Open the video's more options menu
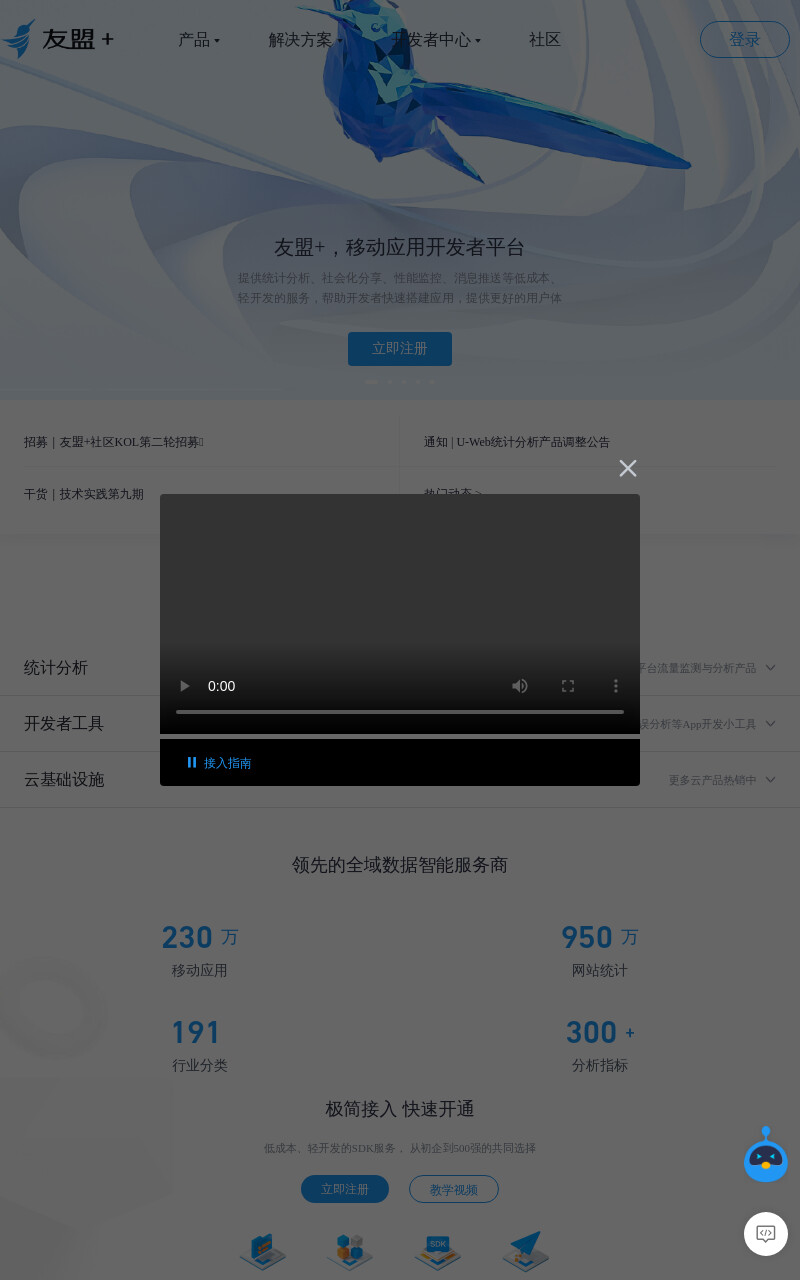This screenshot has width=800, height=1280. [616, 686]
